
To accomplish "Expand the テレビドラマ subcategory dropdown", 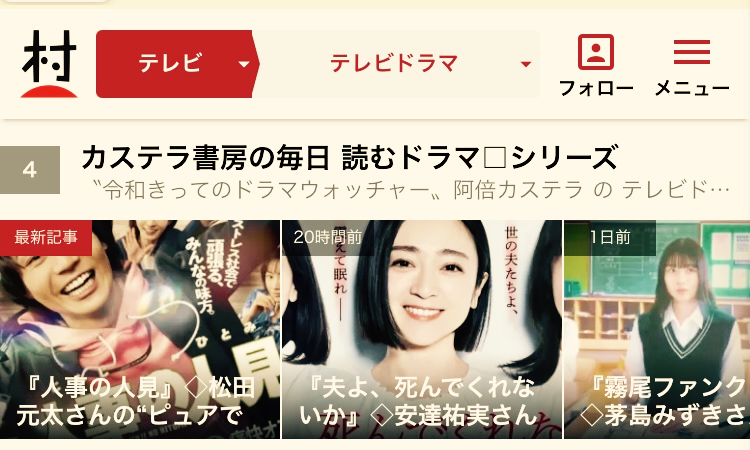I will tap(398, 64).
